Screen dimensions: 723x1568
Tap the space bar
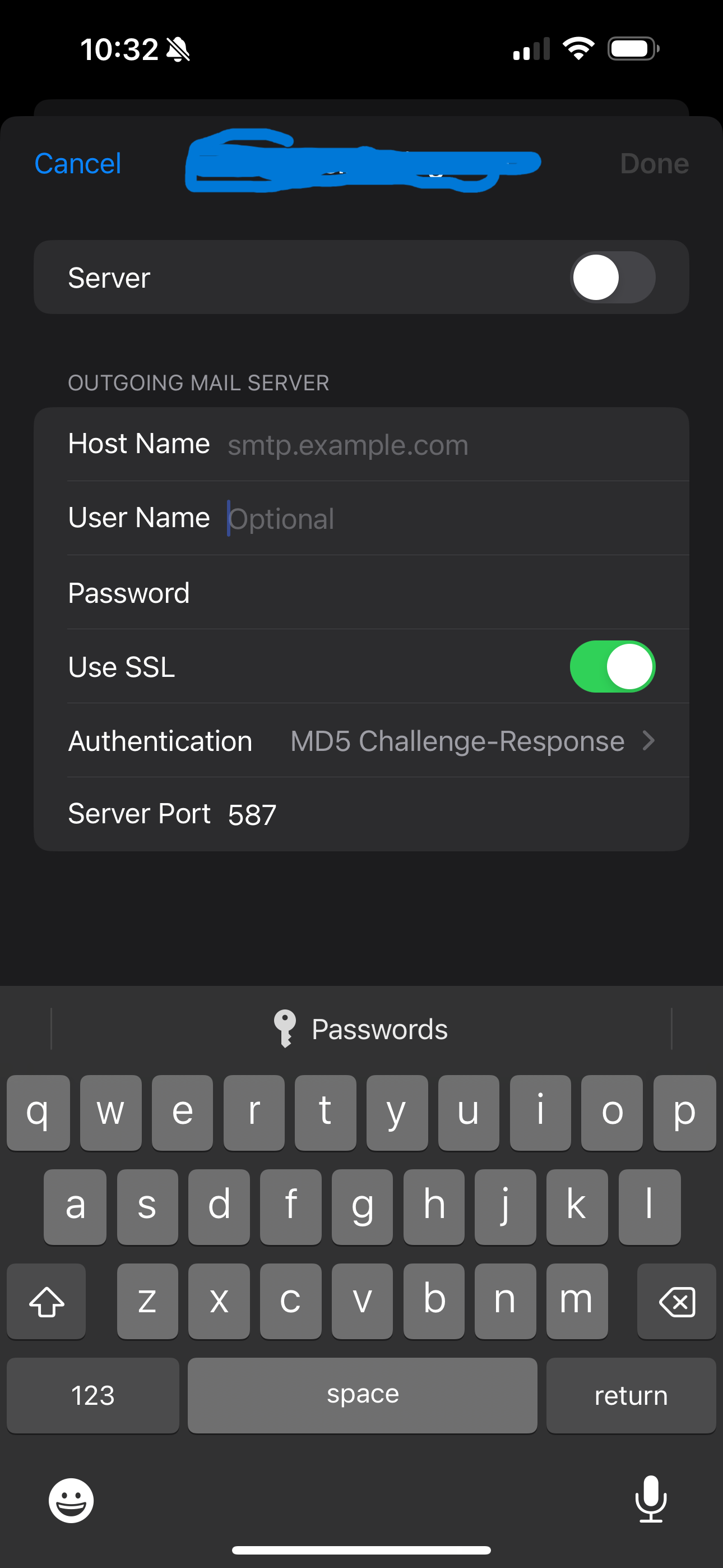coord(361,1395)
